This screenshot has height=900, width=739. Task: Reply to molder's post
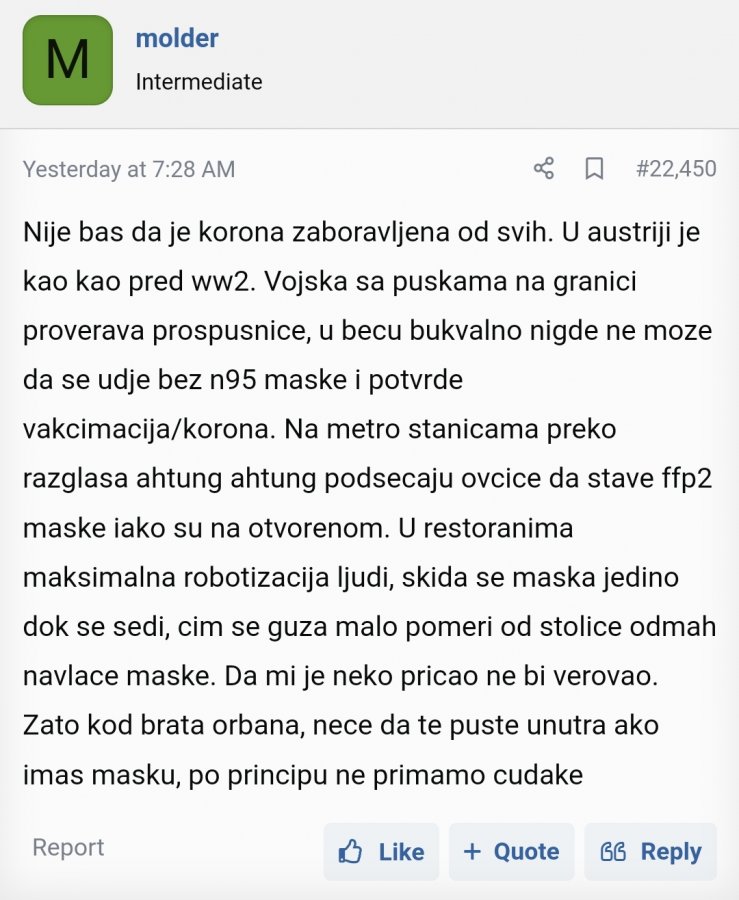650,852
